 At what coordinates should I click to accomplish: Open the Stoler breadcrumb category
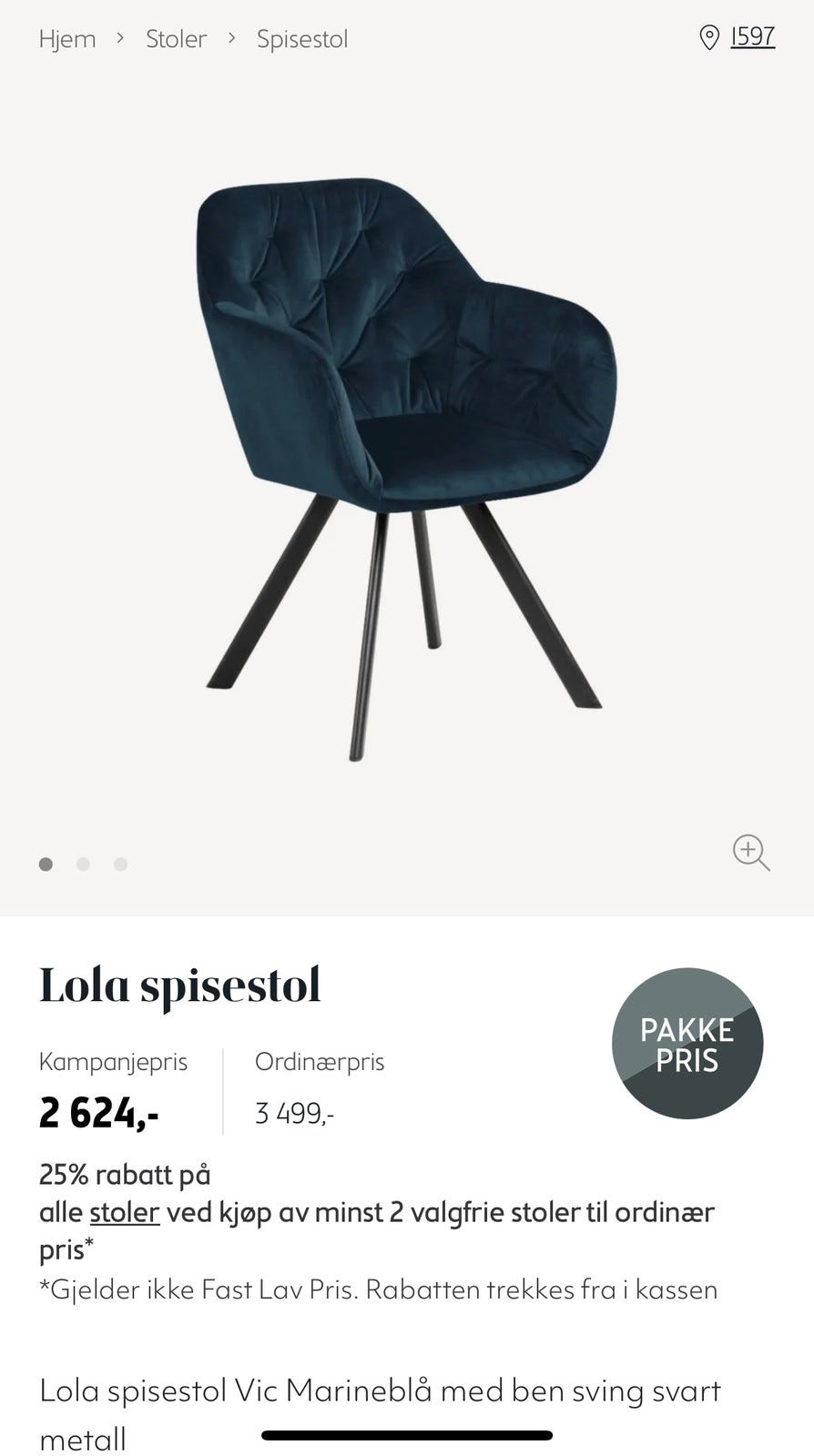176,39
